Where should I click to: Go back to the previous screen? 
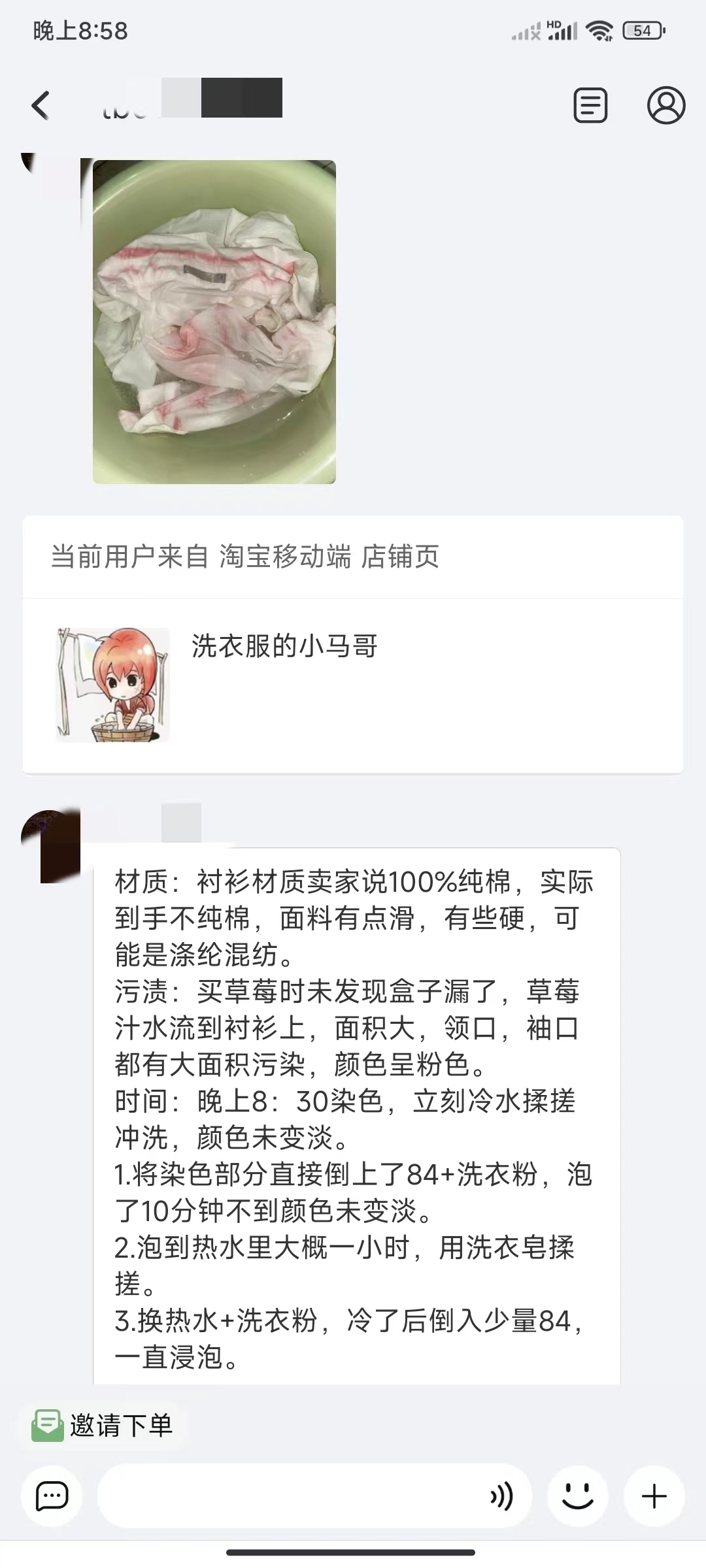[41, 106]
